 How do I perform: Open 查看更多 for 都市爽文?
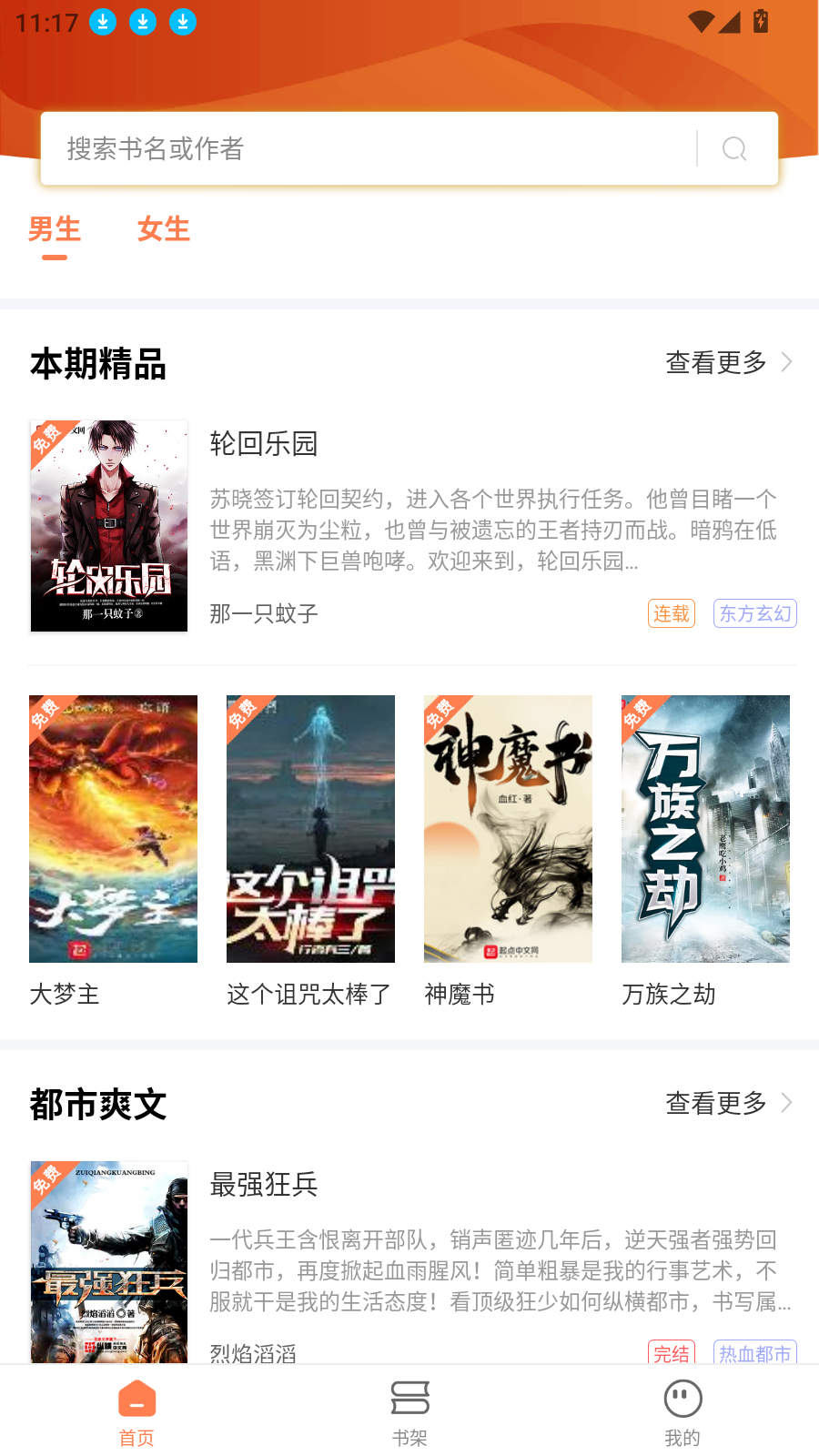(714, 1102)
